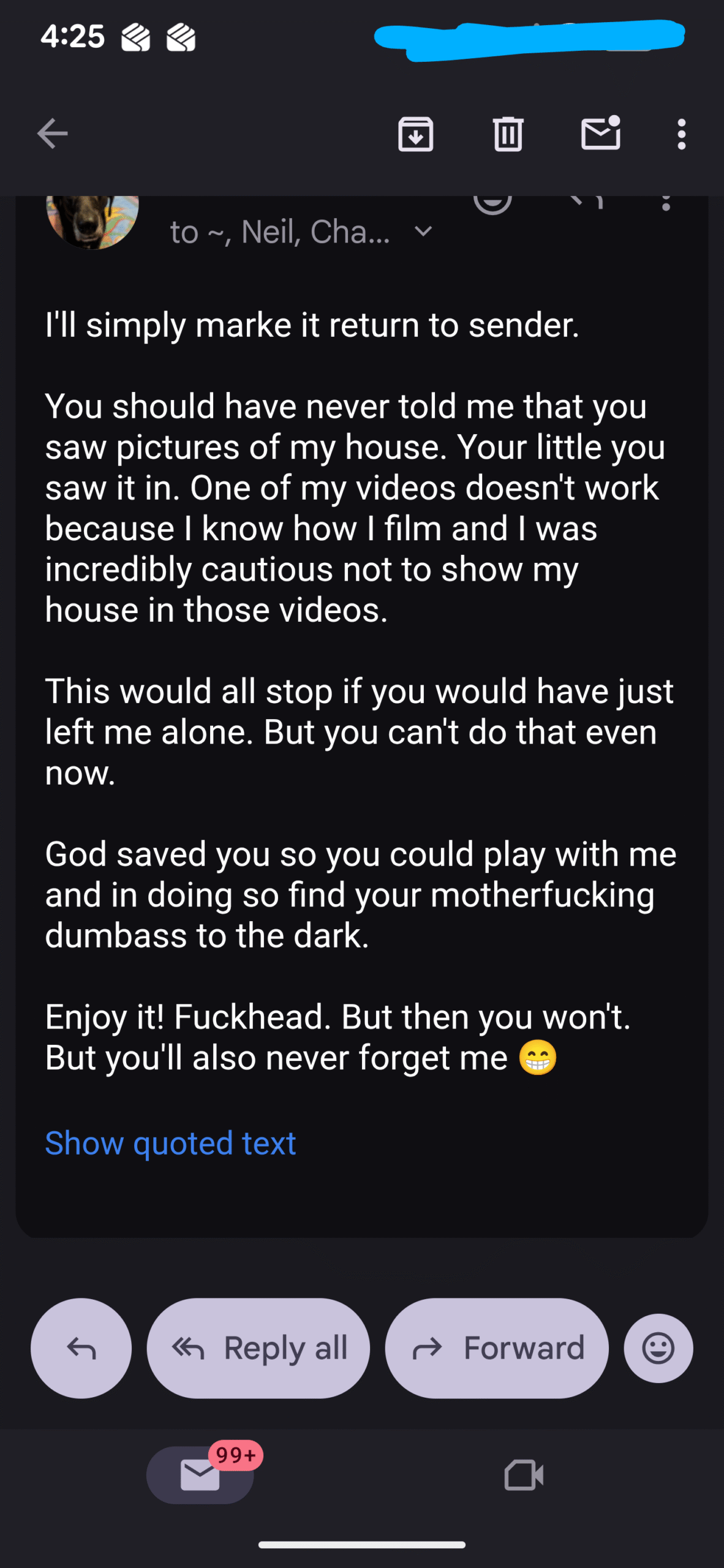Open the top overflow menu
The image size is (724, 1568).
pos(681,134)
